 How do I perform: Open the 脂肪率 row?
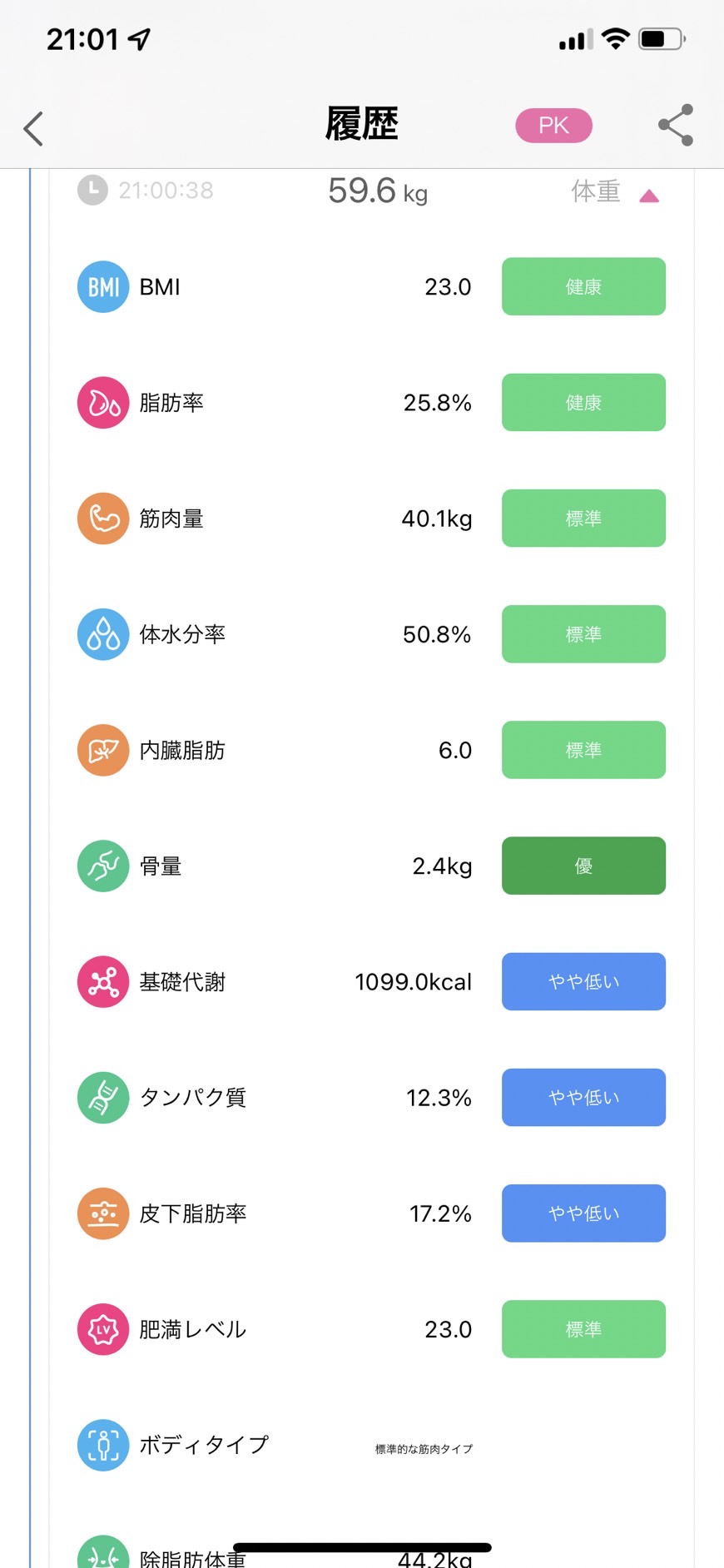click(x=371, y=402)
